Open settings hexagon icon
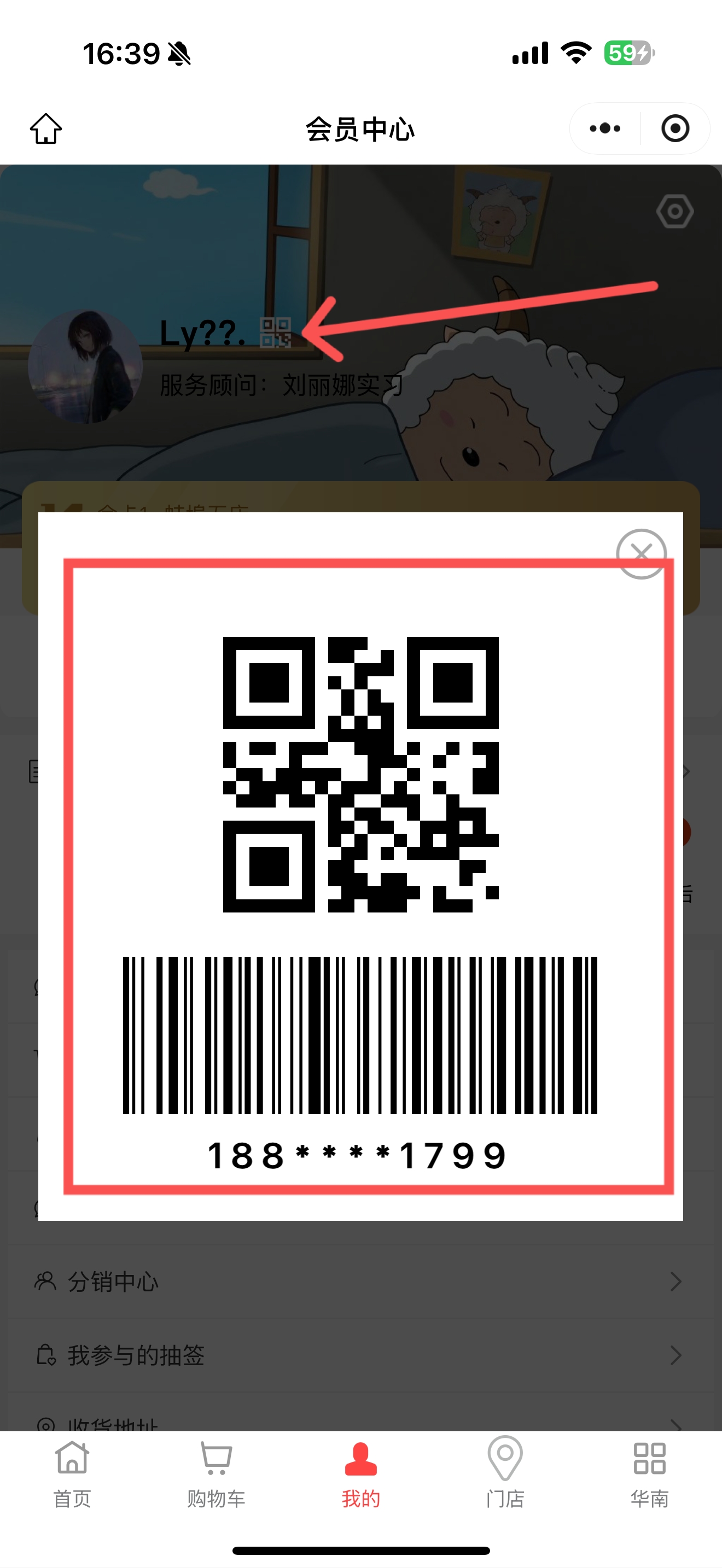The width and height of the screenshot is (722, 1568). pos(674,211)
